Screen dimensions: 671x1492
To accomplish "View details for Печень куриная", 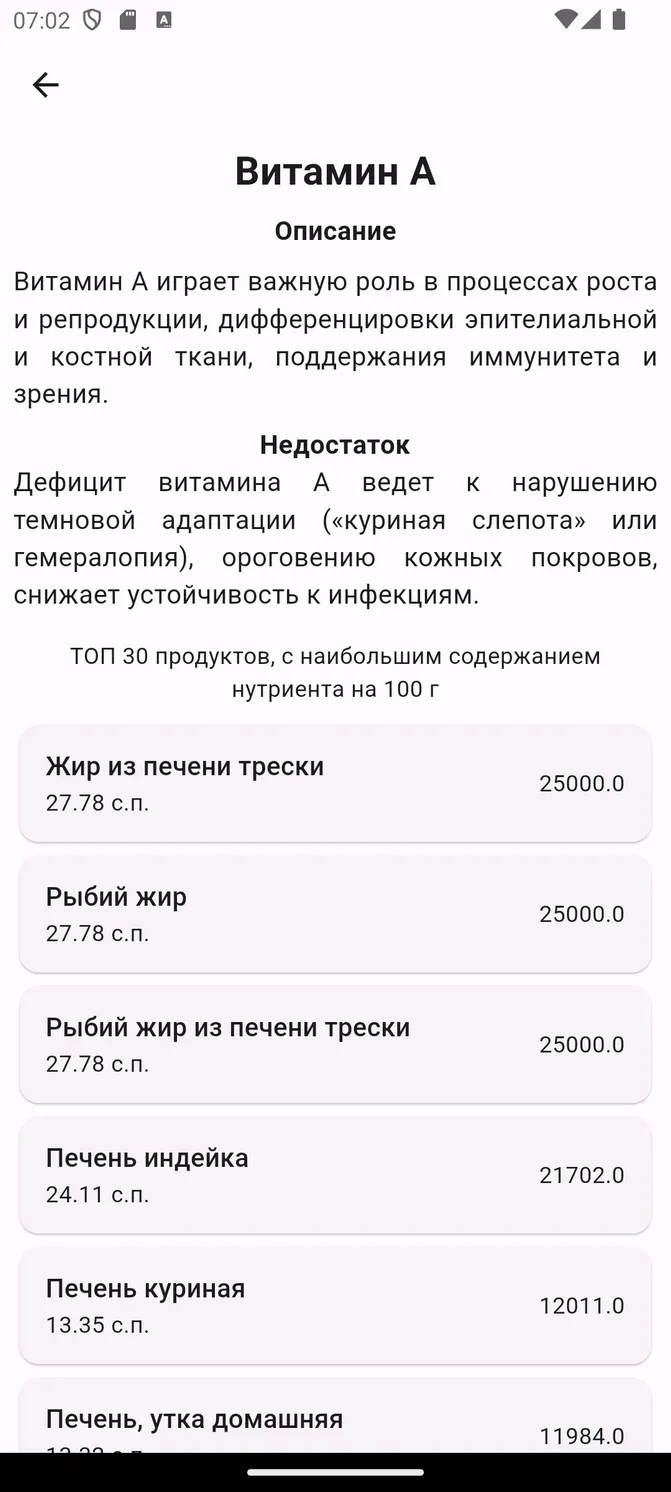I will pos(335,1305).
